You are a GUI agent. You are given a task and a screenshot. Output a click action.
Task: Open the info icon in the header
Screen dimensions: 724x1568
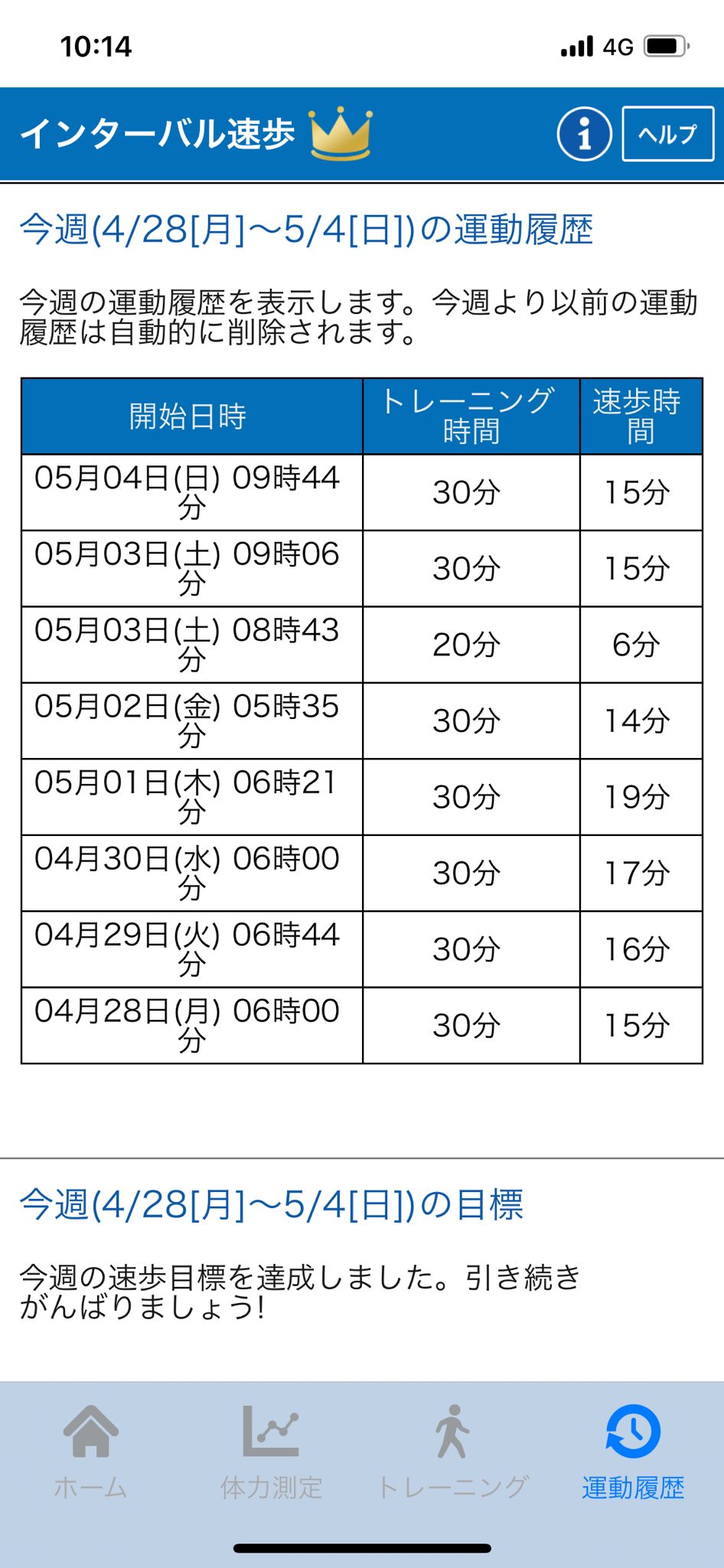click(584, 134)
